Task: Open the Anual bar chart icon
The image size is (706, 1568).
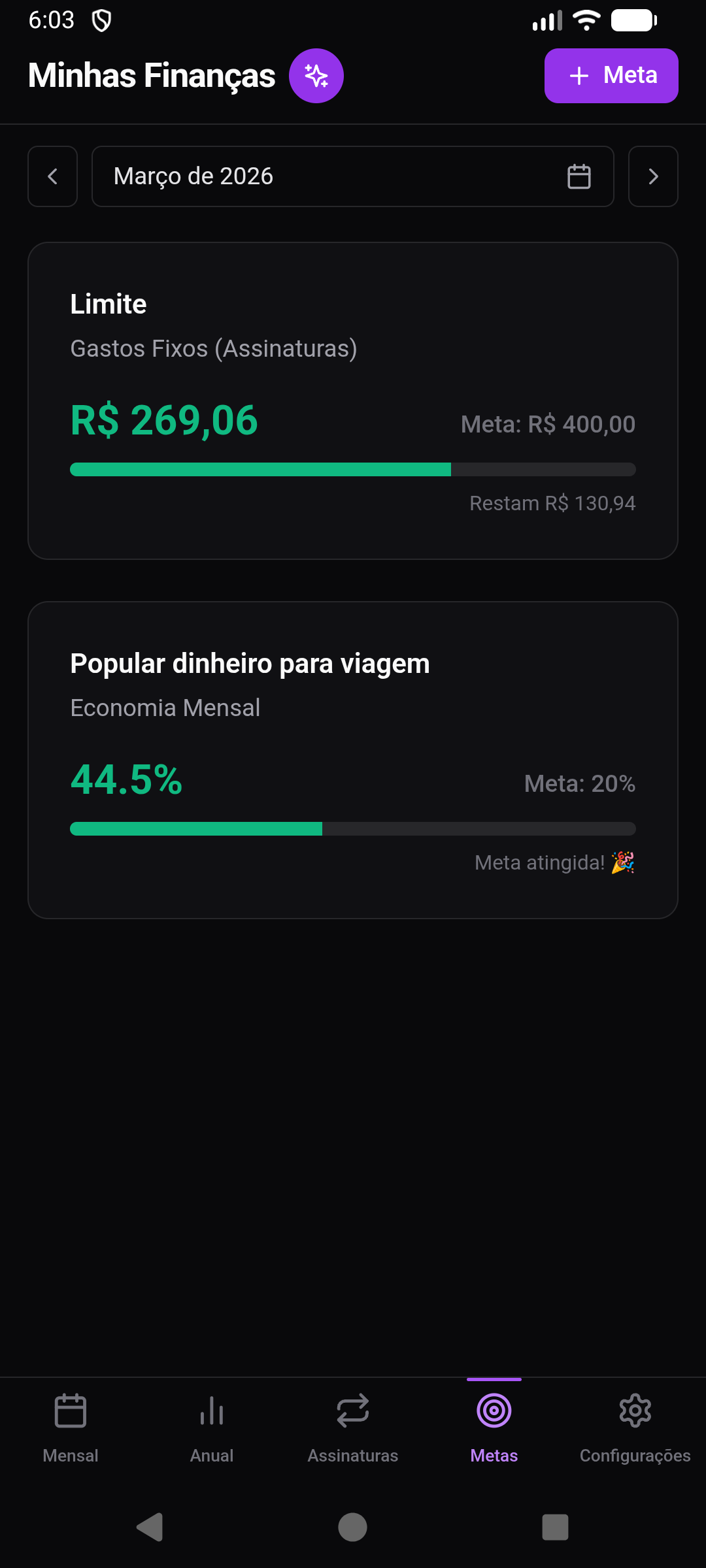Action: click(211, 1410)
